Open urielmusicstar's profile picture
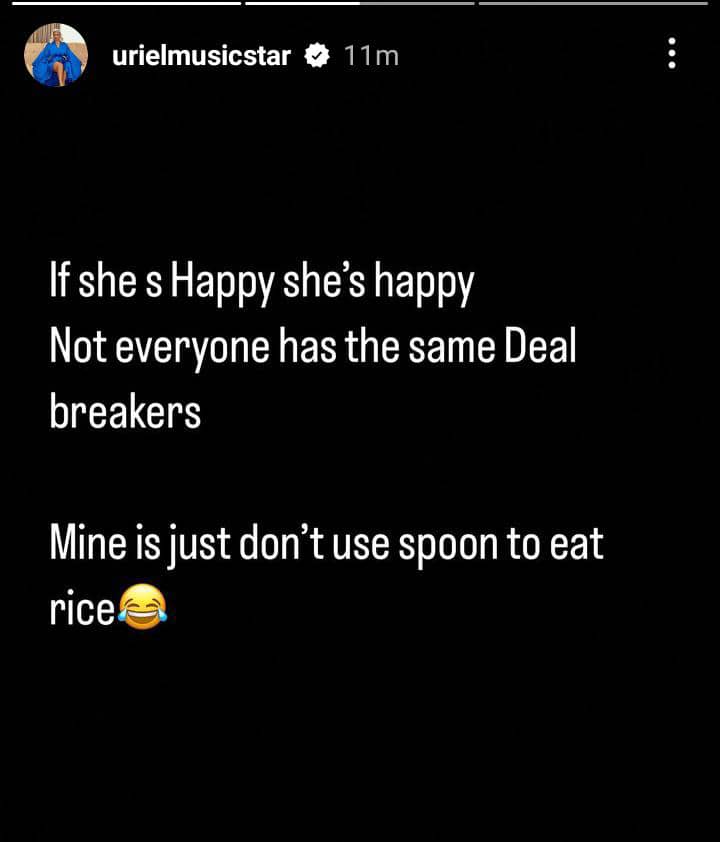This screenshot has height=842, width=720. 53,56
